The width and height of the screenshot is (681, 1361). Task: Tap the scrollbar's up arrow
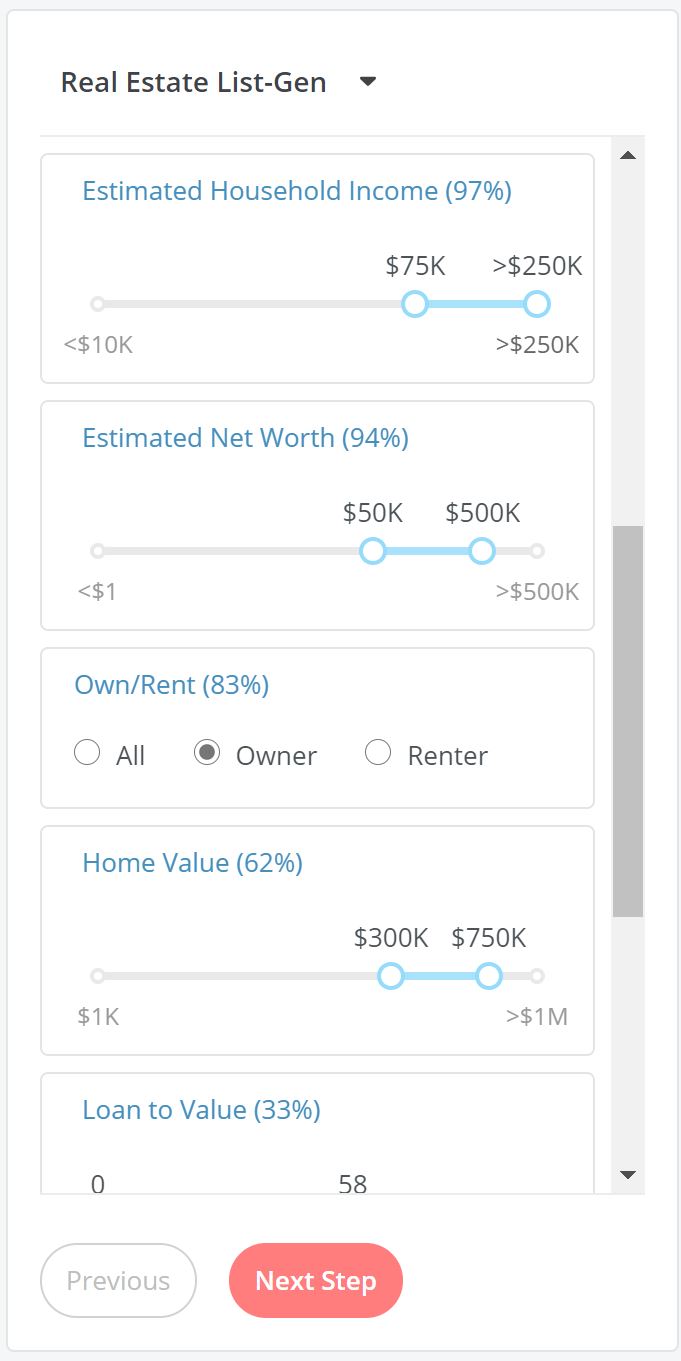pyautogui.click(x=628, y=155)
